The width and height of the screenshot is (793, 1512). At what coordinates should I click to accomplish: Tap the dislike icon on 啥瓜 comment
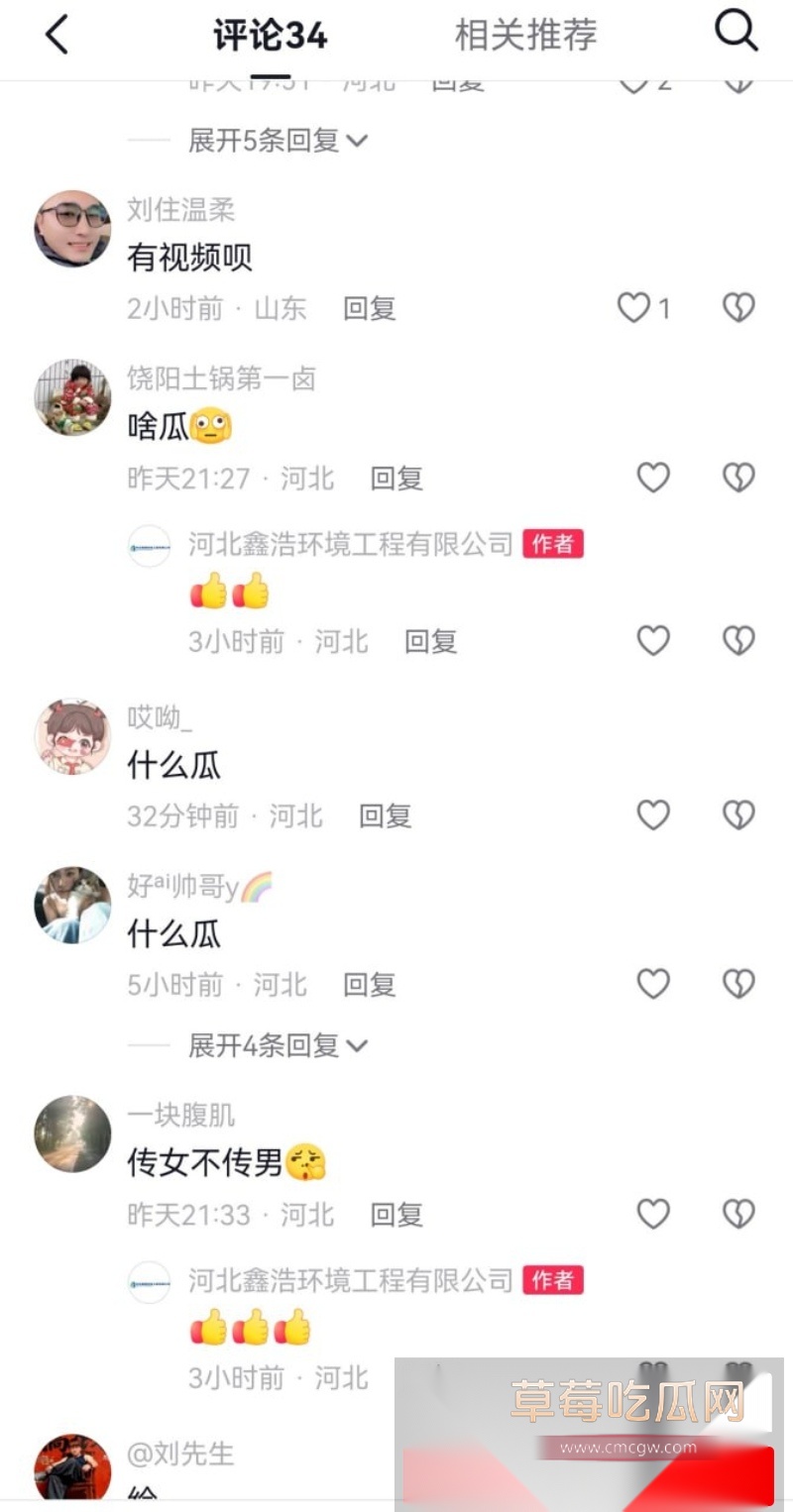(737, 477)
